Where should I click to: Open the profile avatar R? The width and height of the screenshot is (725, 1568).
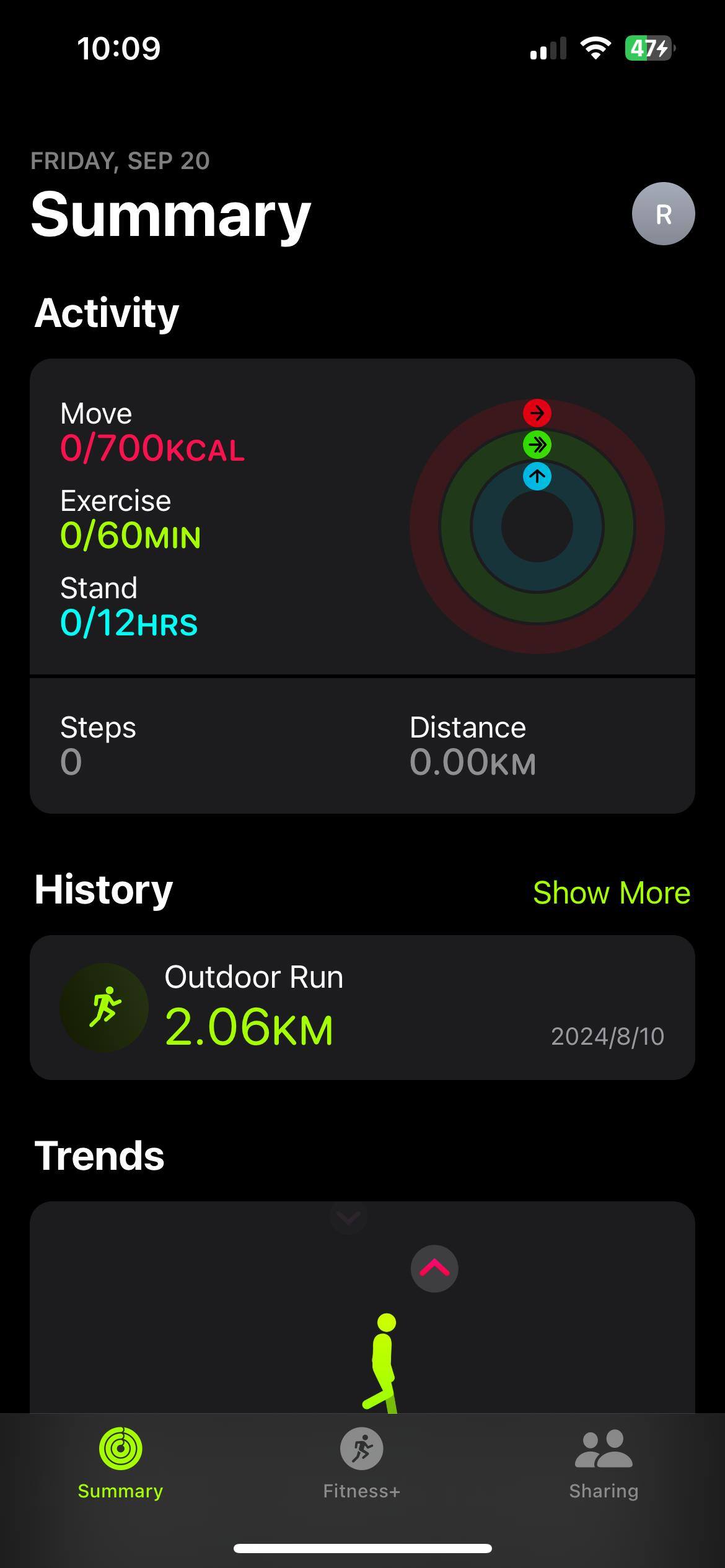pos(663,214)
